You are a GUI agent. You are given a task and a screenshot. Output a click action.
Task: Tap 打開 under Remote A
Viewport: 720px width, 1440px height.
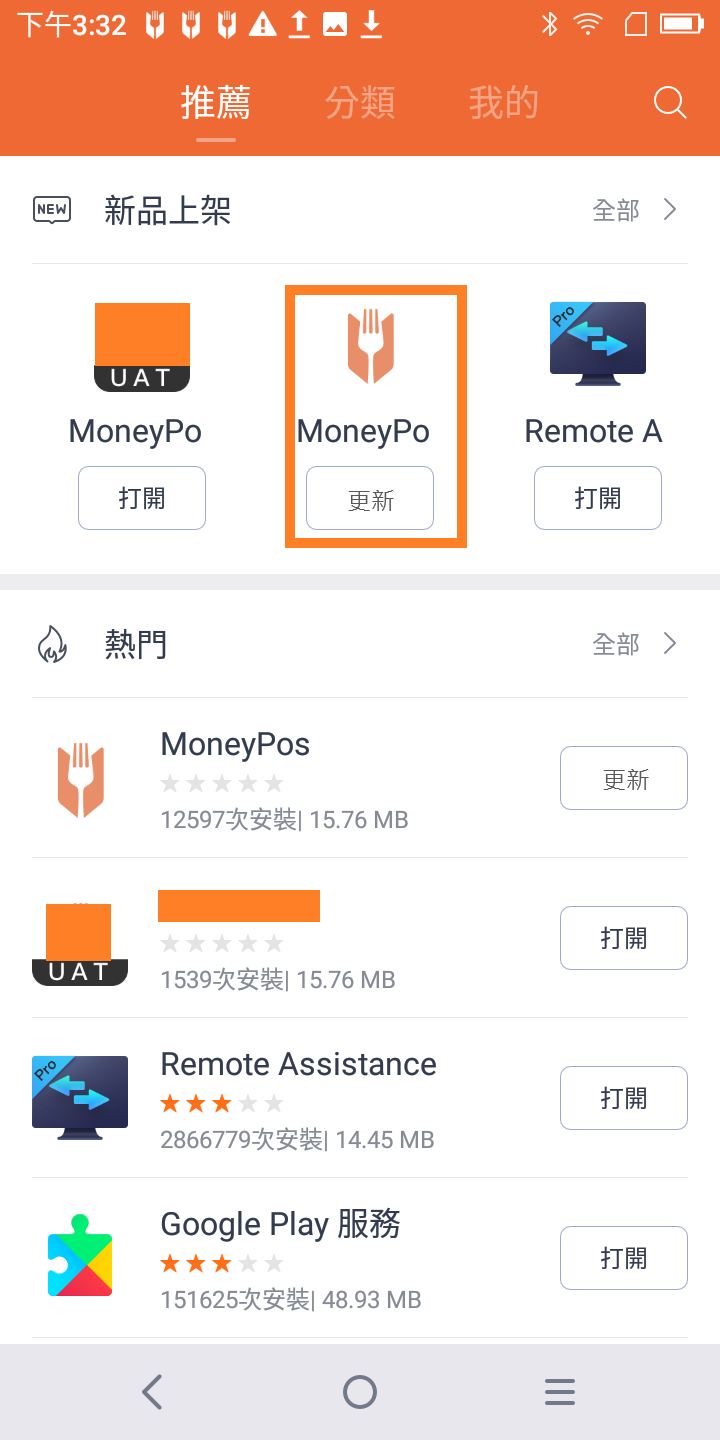(597, 498)
